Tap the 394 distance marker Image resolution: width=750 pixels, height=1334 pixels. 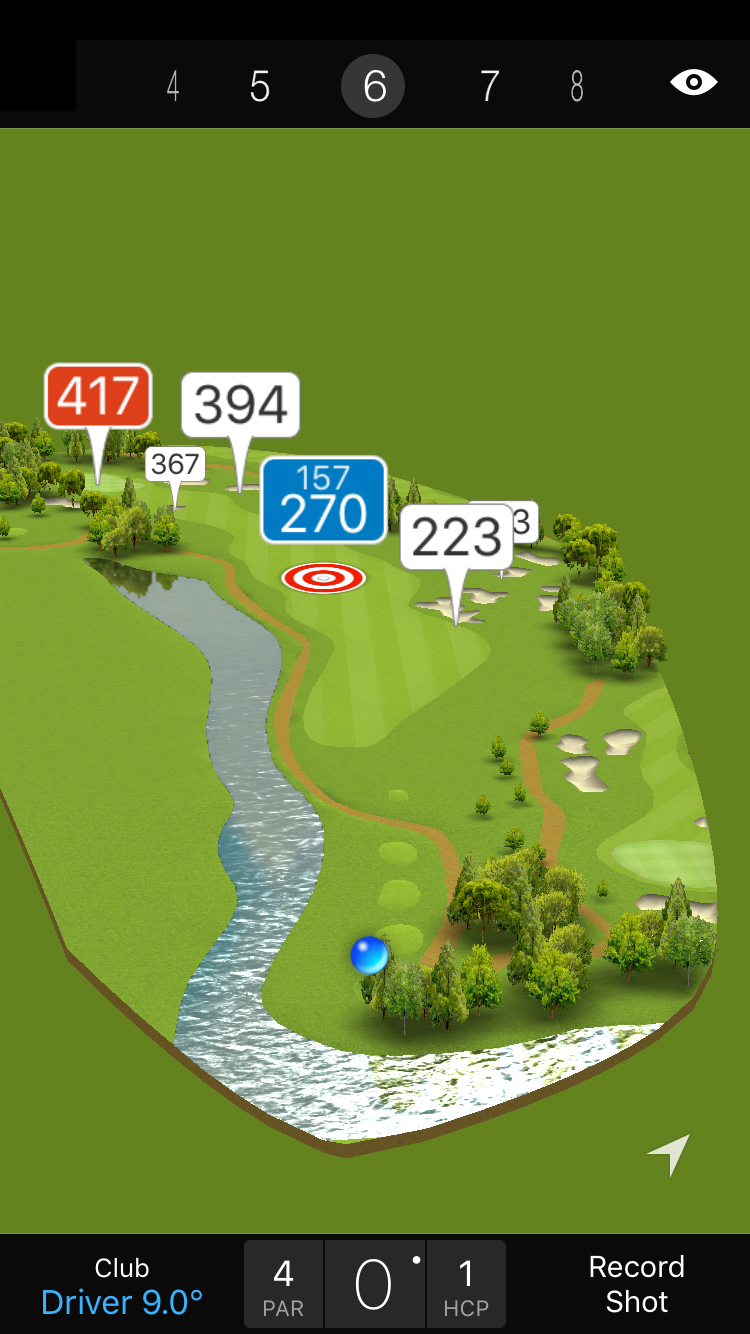tap(240, 405)
